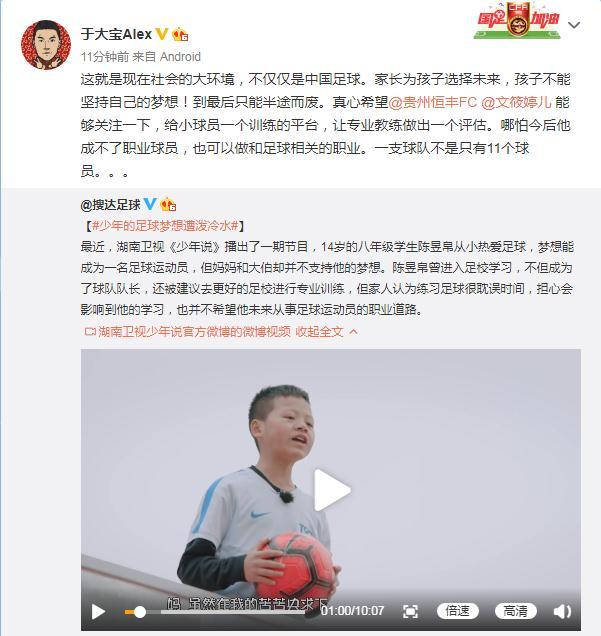
Task: Mute the video sound
Action: (x=562, y=611)
